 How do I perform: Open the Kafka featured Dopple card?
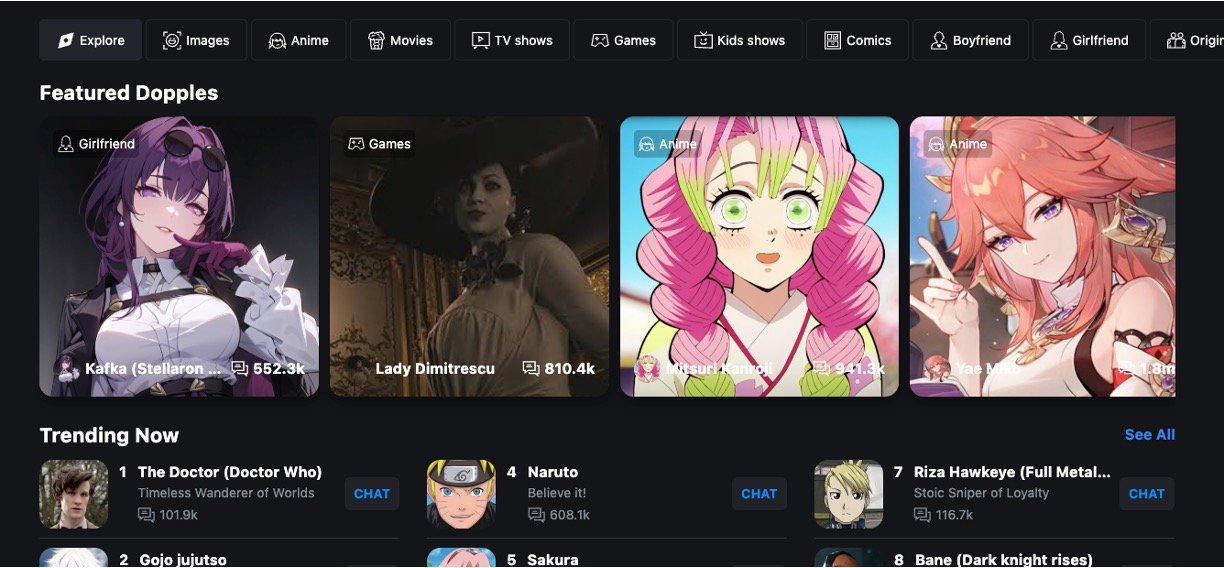[x=179, y=256]
